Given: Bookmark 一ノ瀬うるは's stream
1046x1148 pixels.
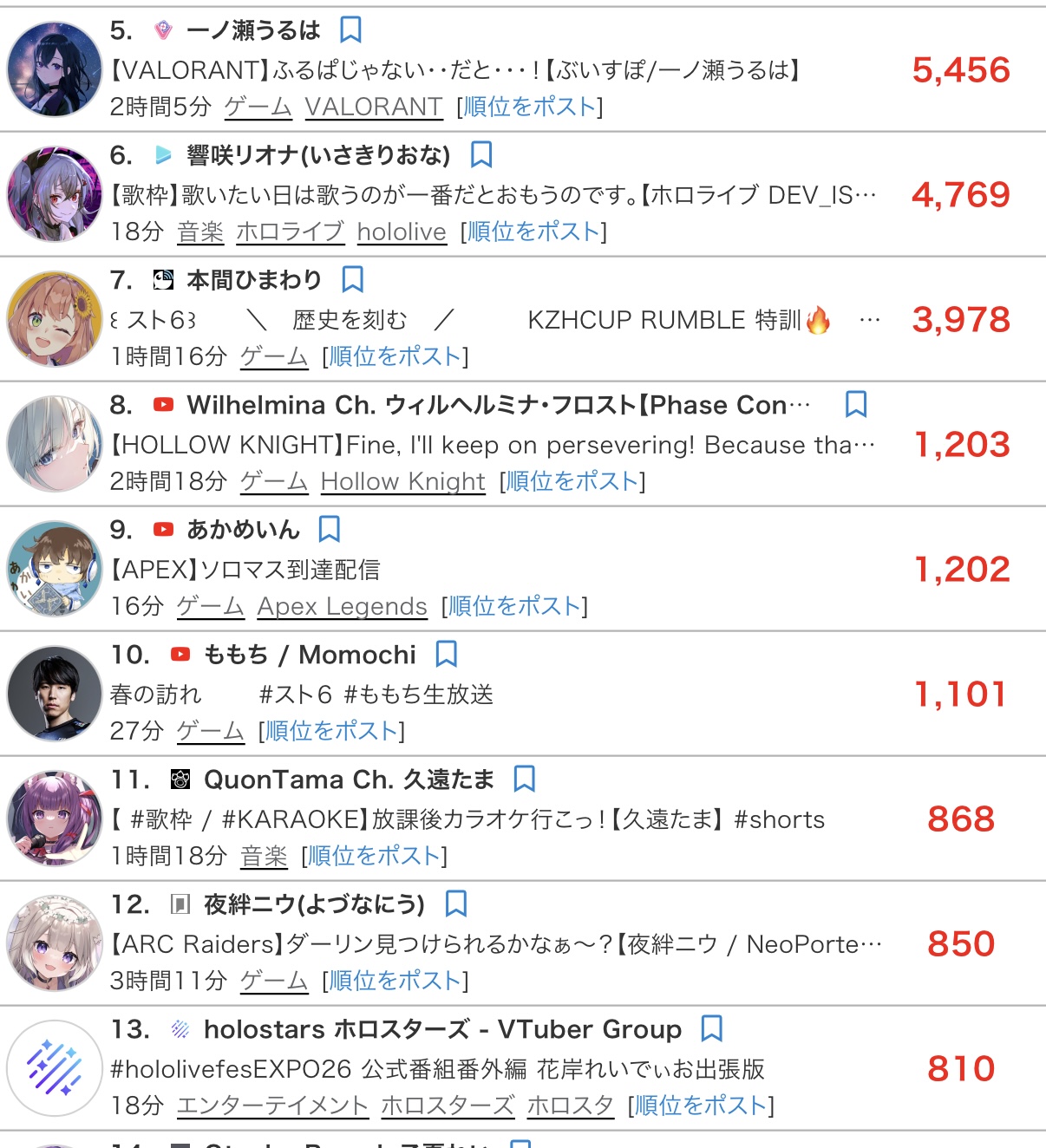Looking at the screenshot, I should point(350,30).
